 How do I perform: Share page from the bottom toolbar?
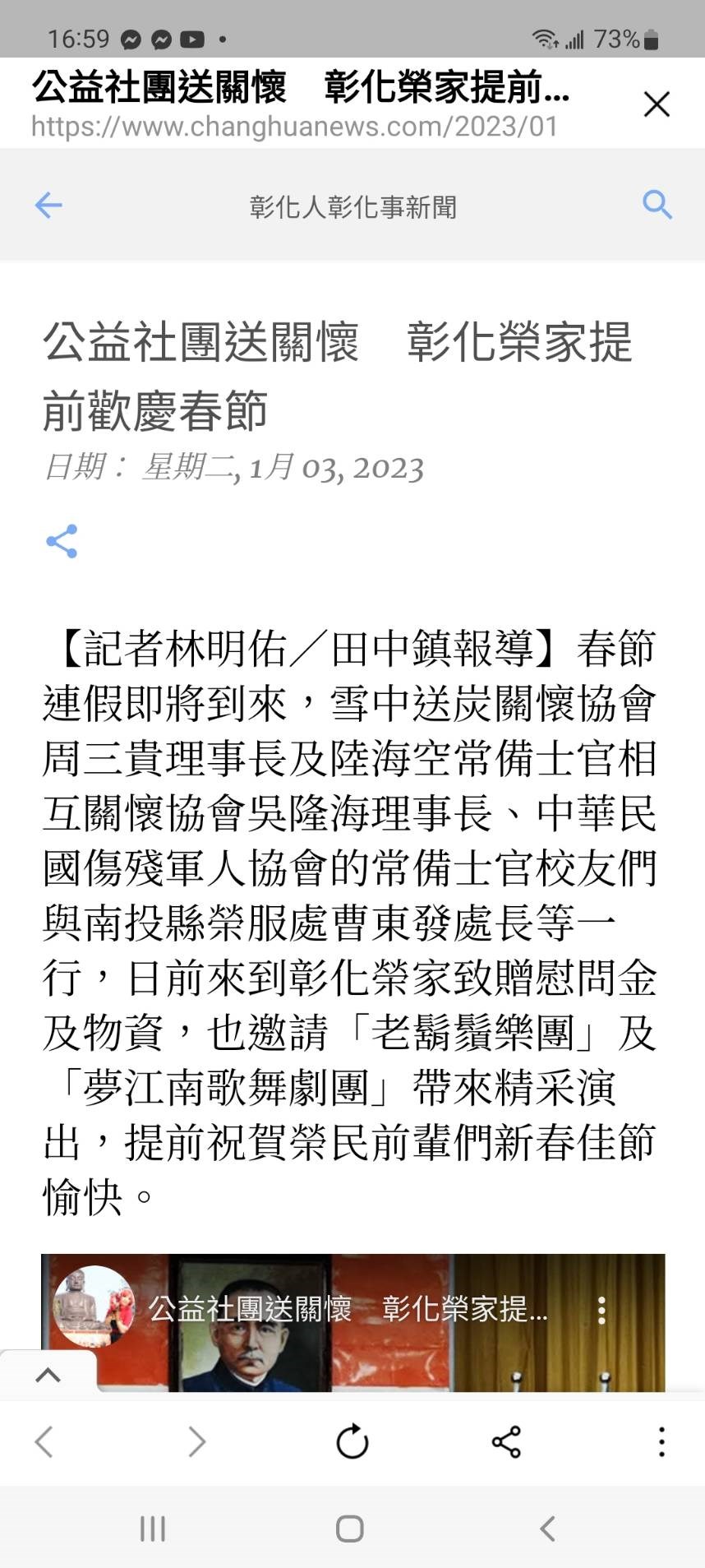click(x=506, y=1441)
